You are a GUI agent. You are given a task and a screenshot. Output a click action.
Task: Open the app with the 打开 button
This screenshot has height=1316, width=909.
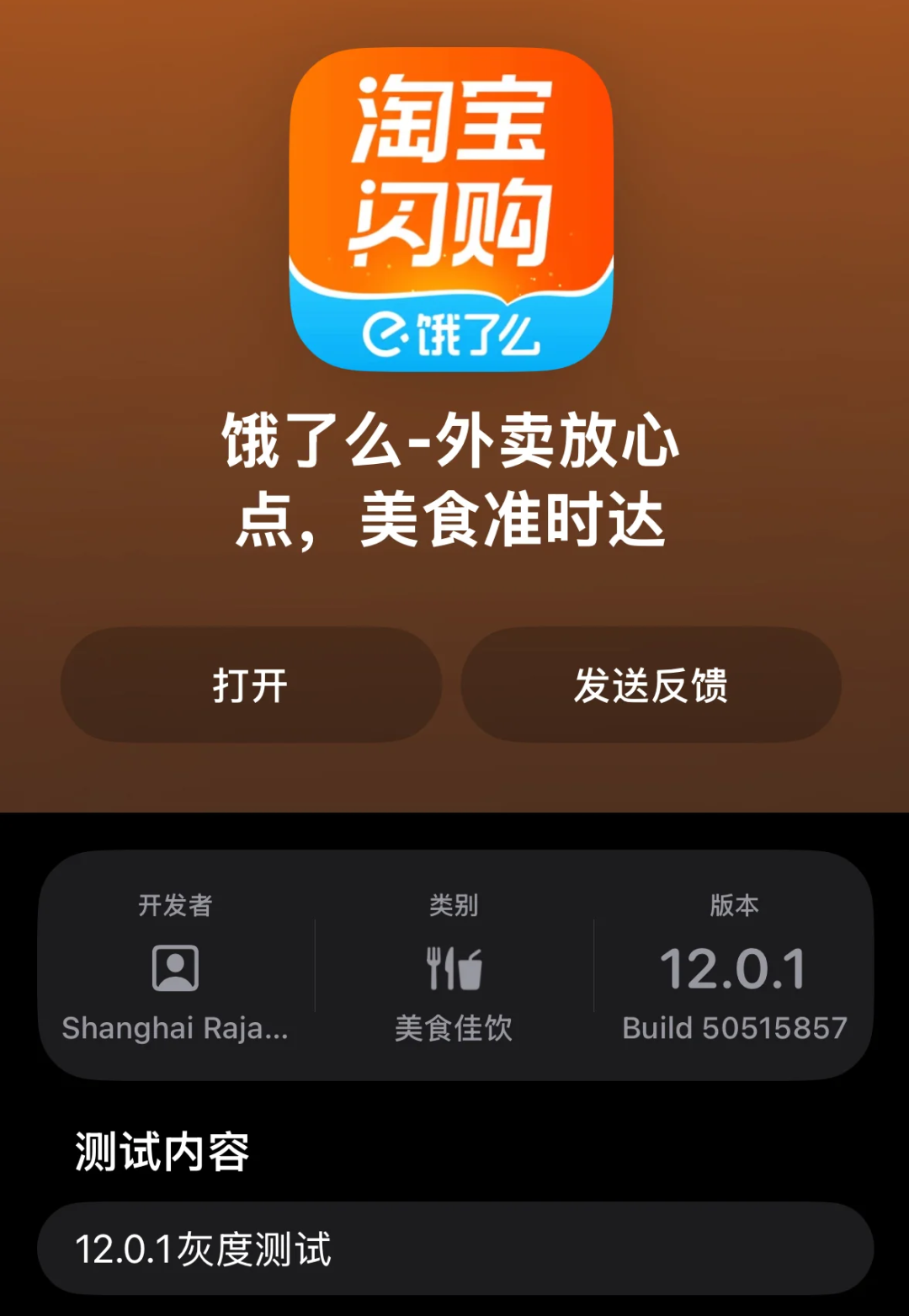coord(248,685)
